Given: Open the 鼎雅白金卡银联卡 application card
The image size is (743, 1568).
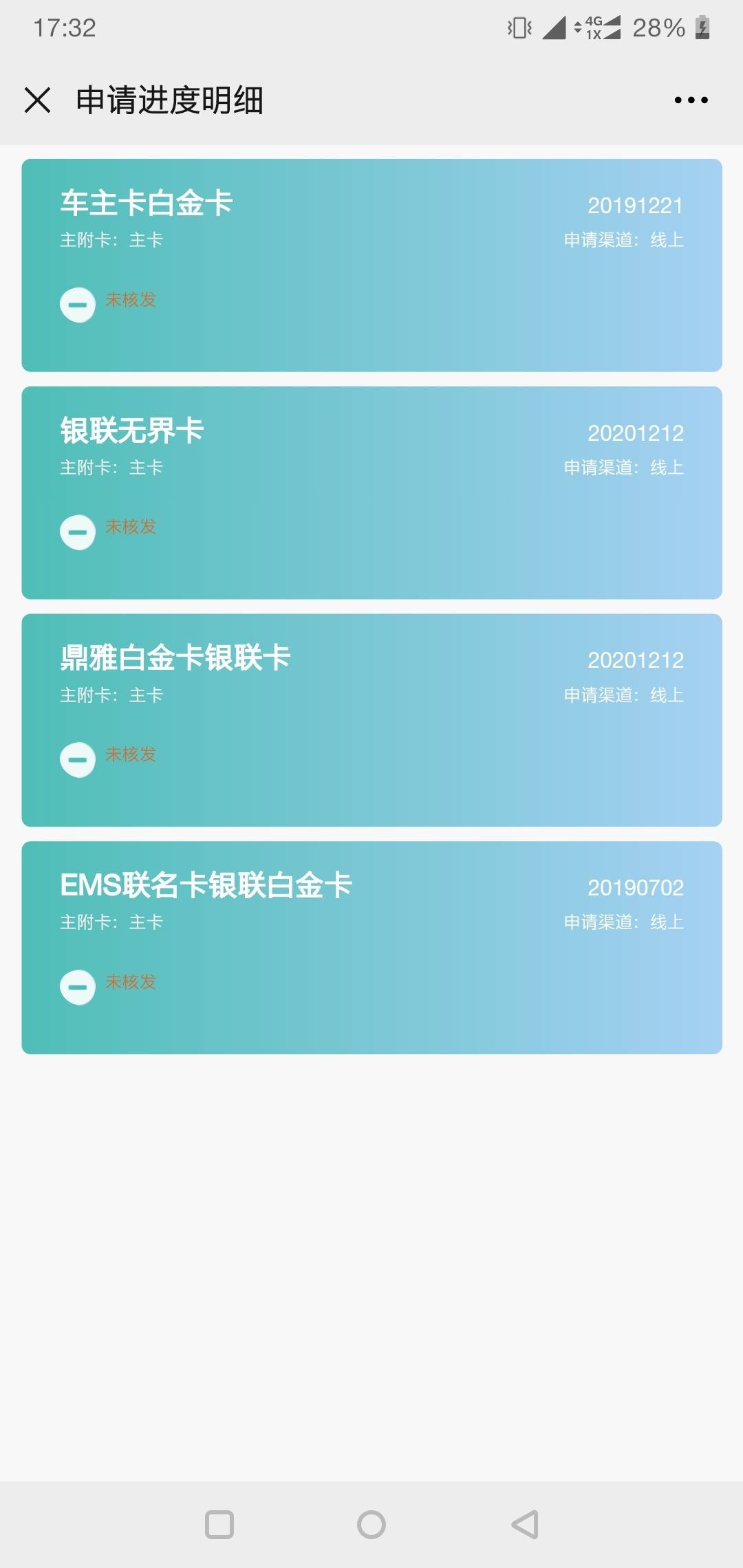Looking at the screenshot, I should (x=371, y=720).
